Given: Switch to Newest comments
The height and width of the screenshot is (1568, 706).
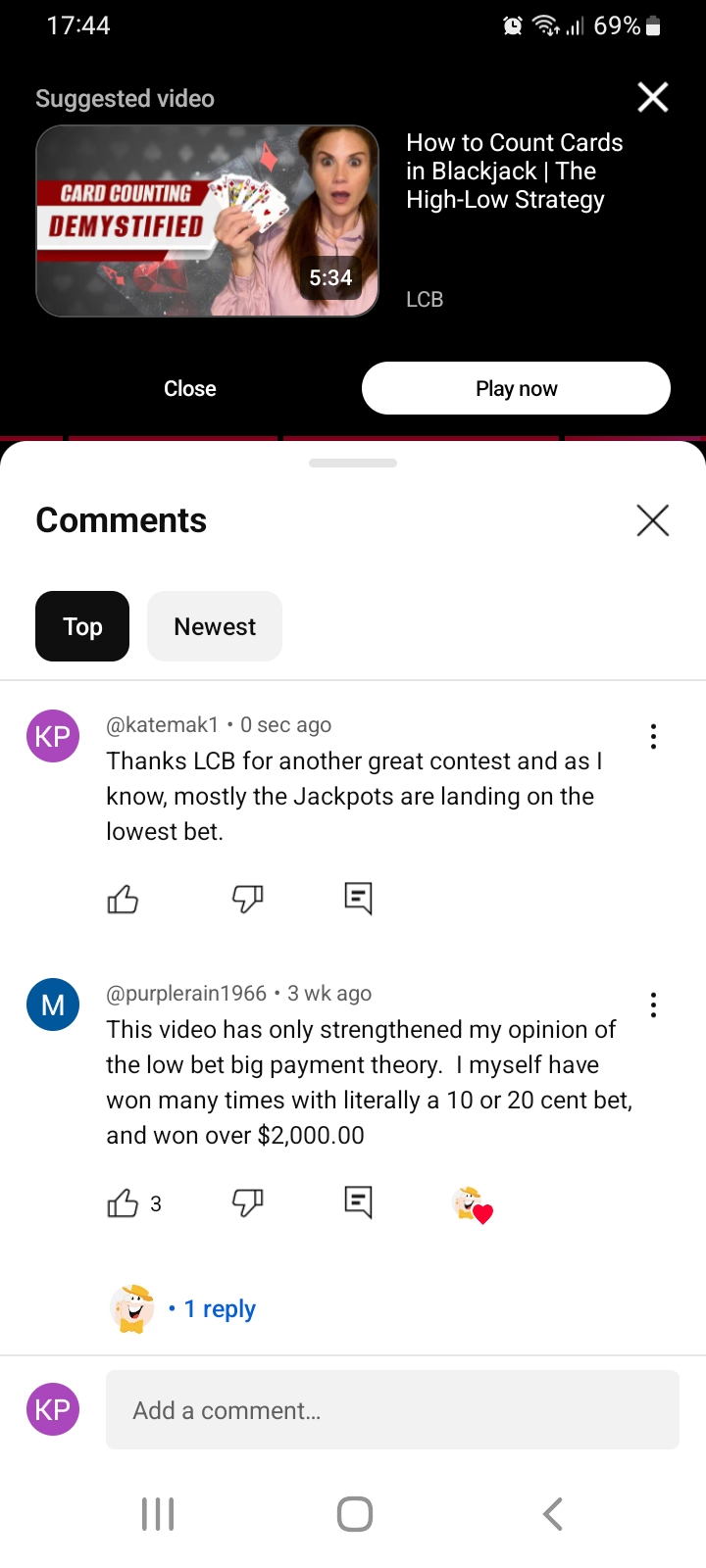Looking at the screenshot, I should 215,626.
